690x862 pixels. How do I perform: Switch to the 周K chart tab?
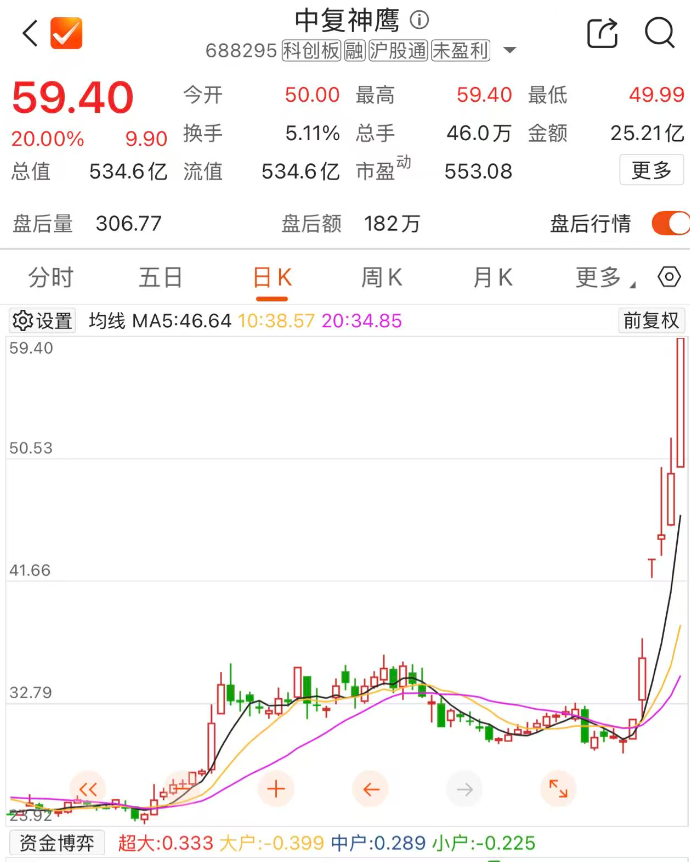click(381, 277)
